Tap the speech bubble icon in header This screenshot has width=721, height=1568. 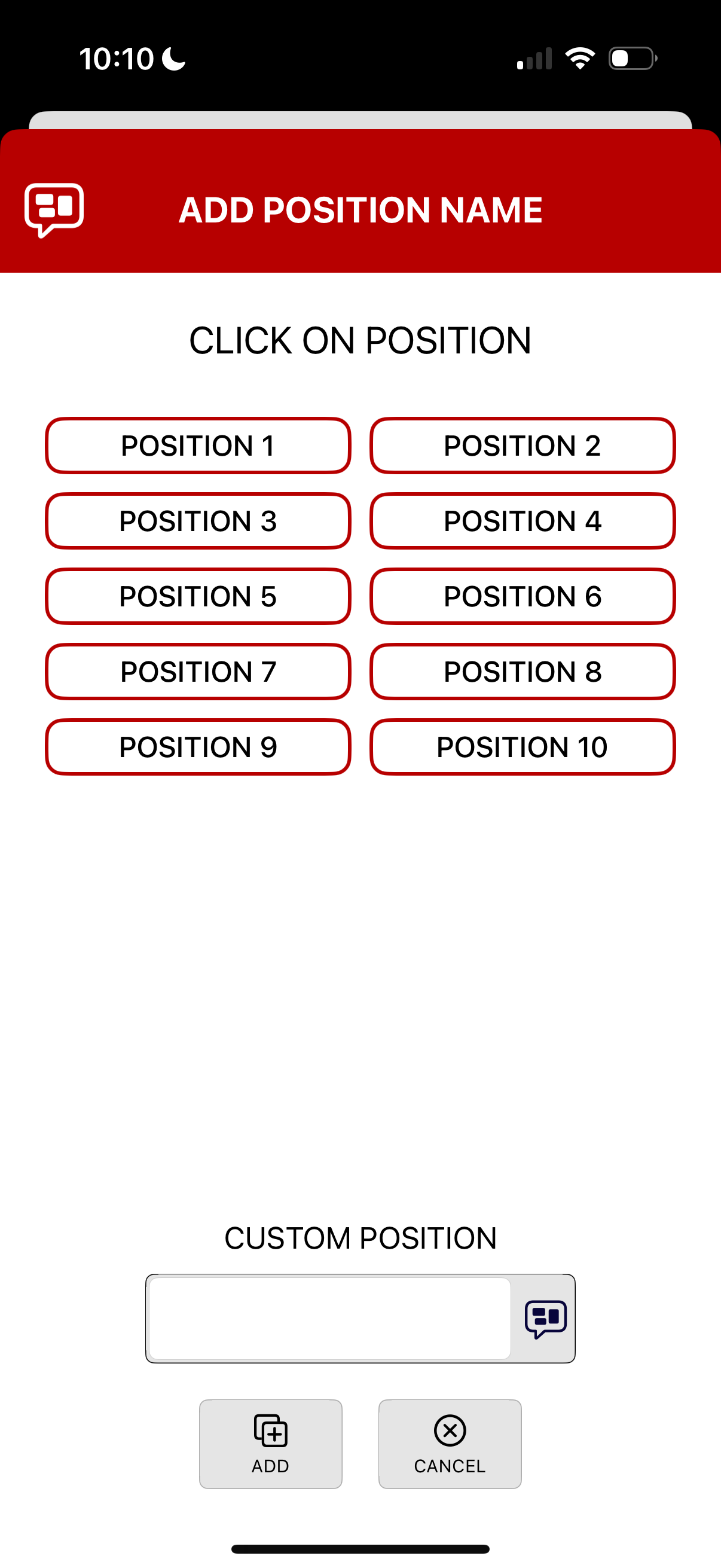(x=54, y=210)
